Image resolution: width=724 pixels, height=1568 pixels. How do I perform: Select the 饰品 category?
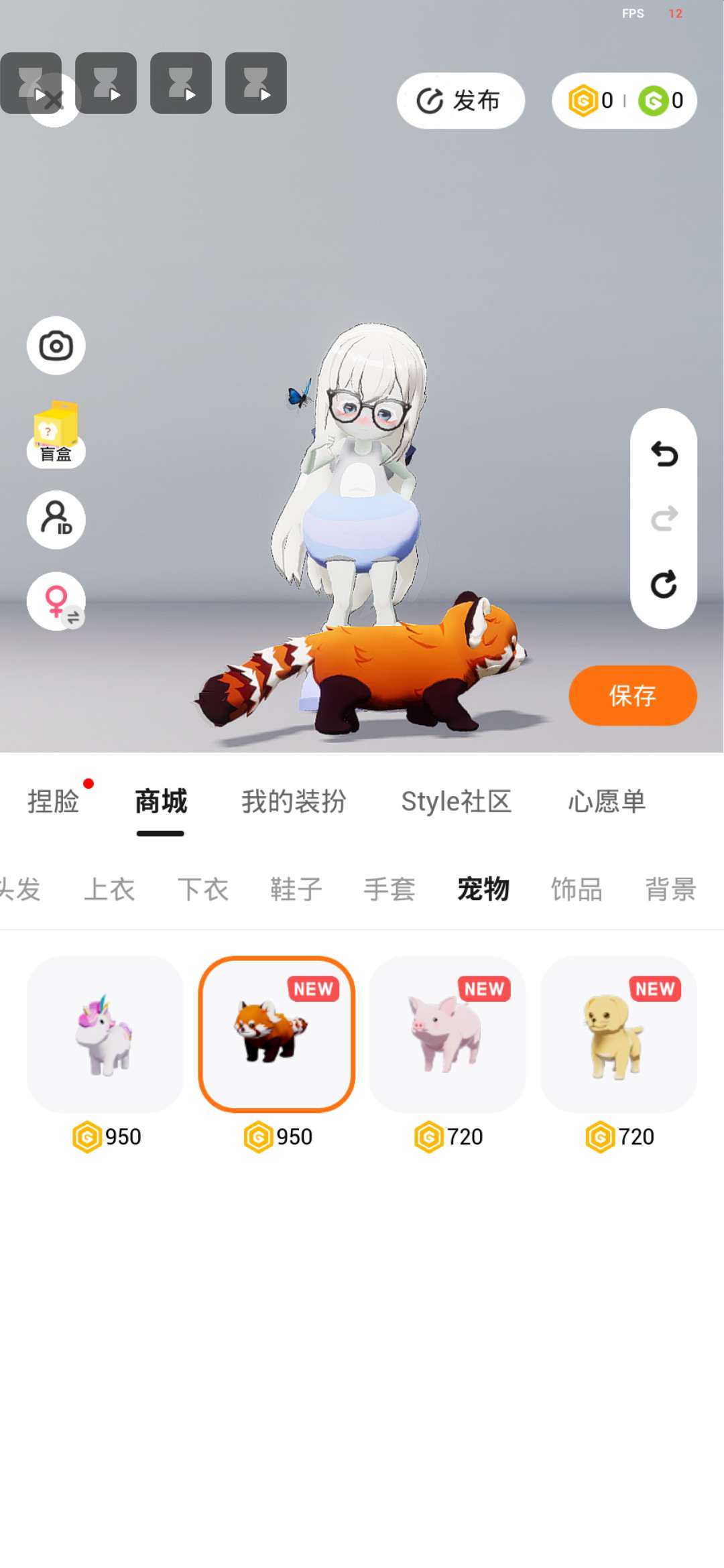[x=577, y=890]
